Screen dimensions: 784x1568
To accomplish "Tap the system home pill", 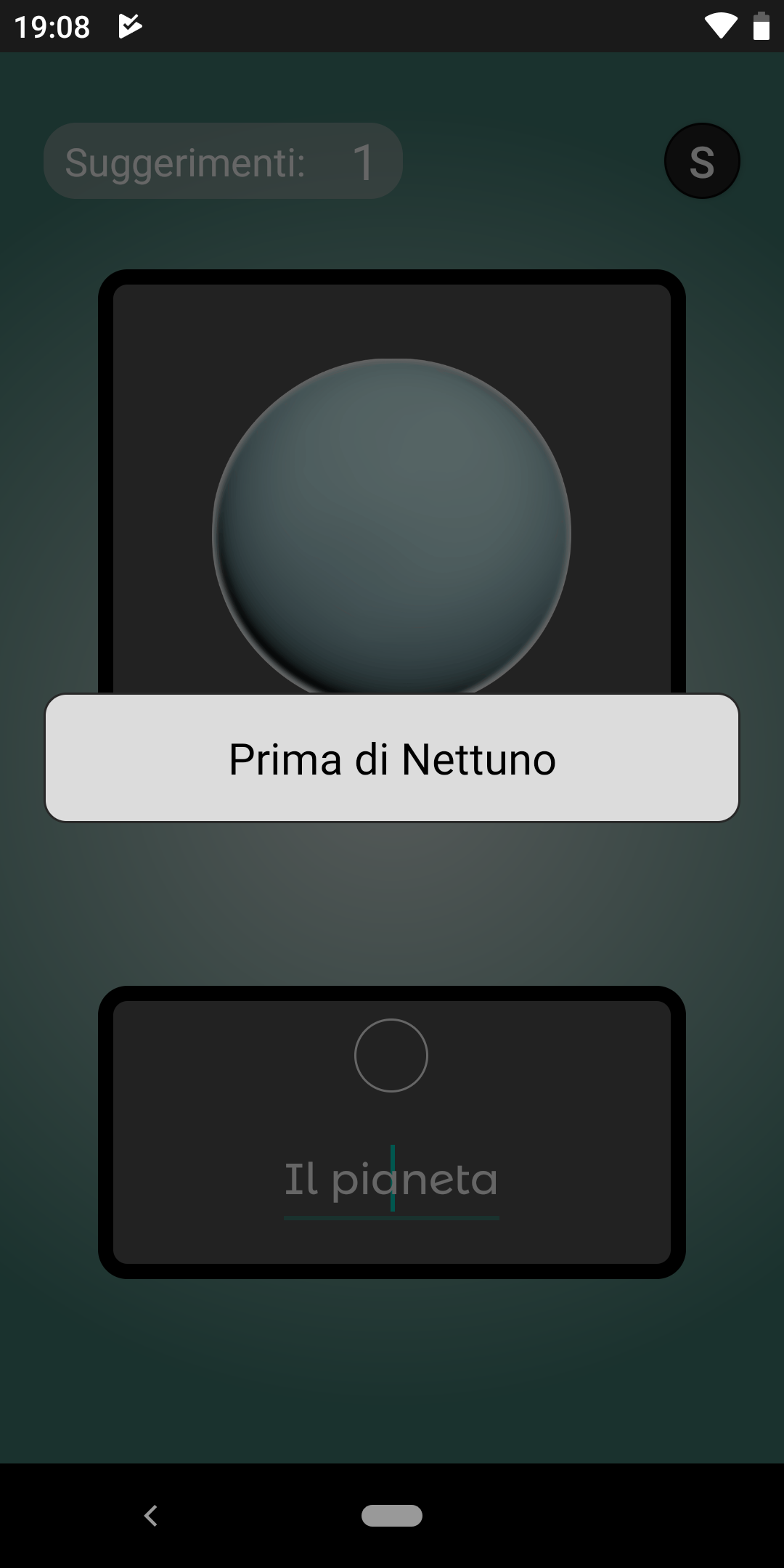I will click(392, 1516).
